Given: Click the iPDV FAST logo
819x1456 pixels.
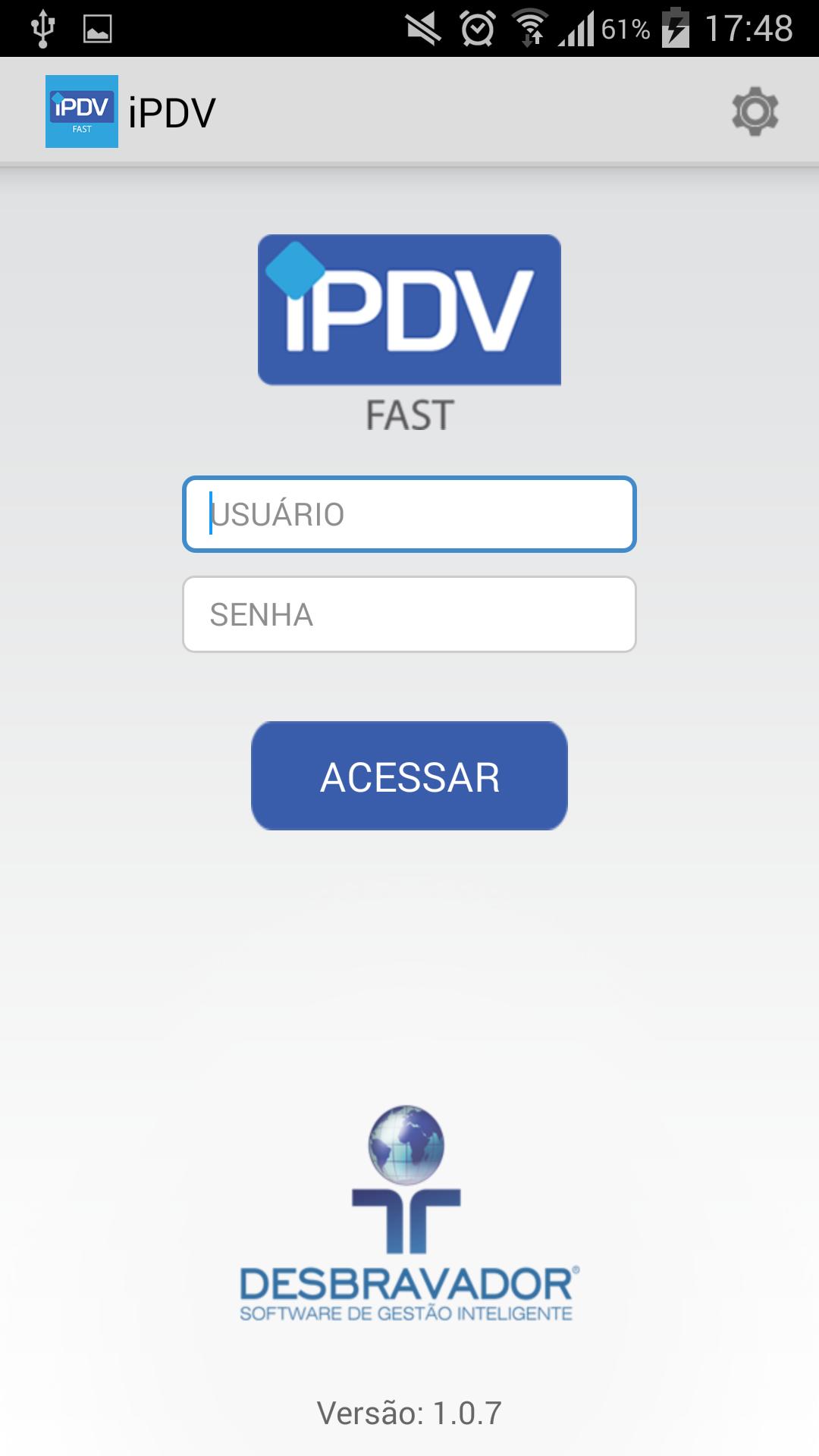Looking at the screenshot, I should tap(409, 311).
